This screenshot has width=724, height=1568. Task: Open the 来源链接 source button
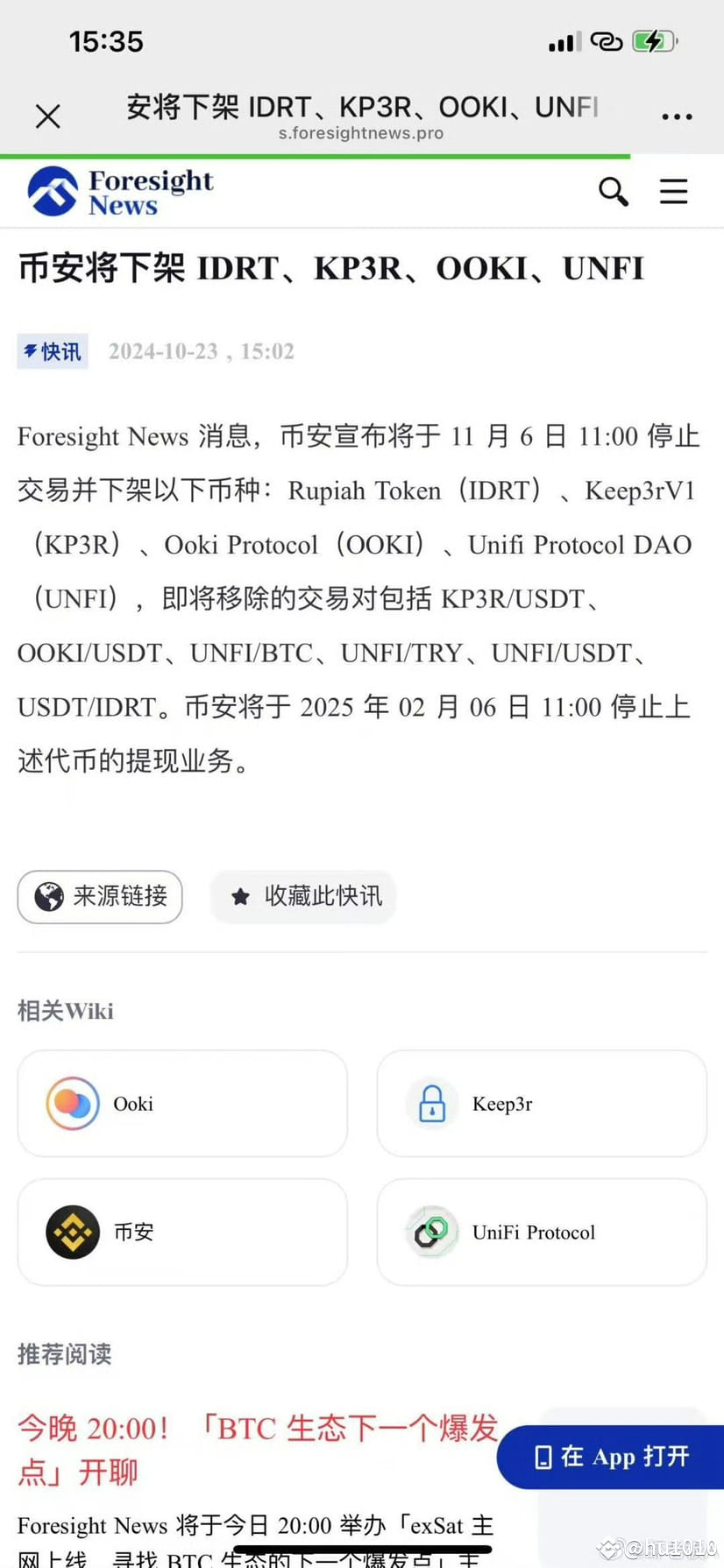click(99, 896)
